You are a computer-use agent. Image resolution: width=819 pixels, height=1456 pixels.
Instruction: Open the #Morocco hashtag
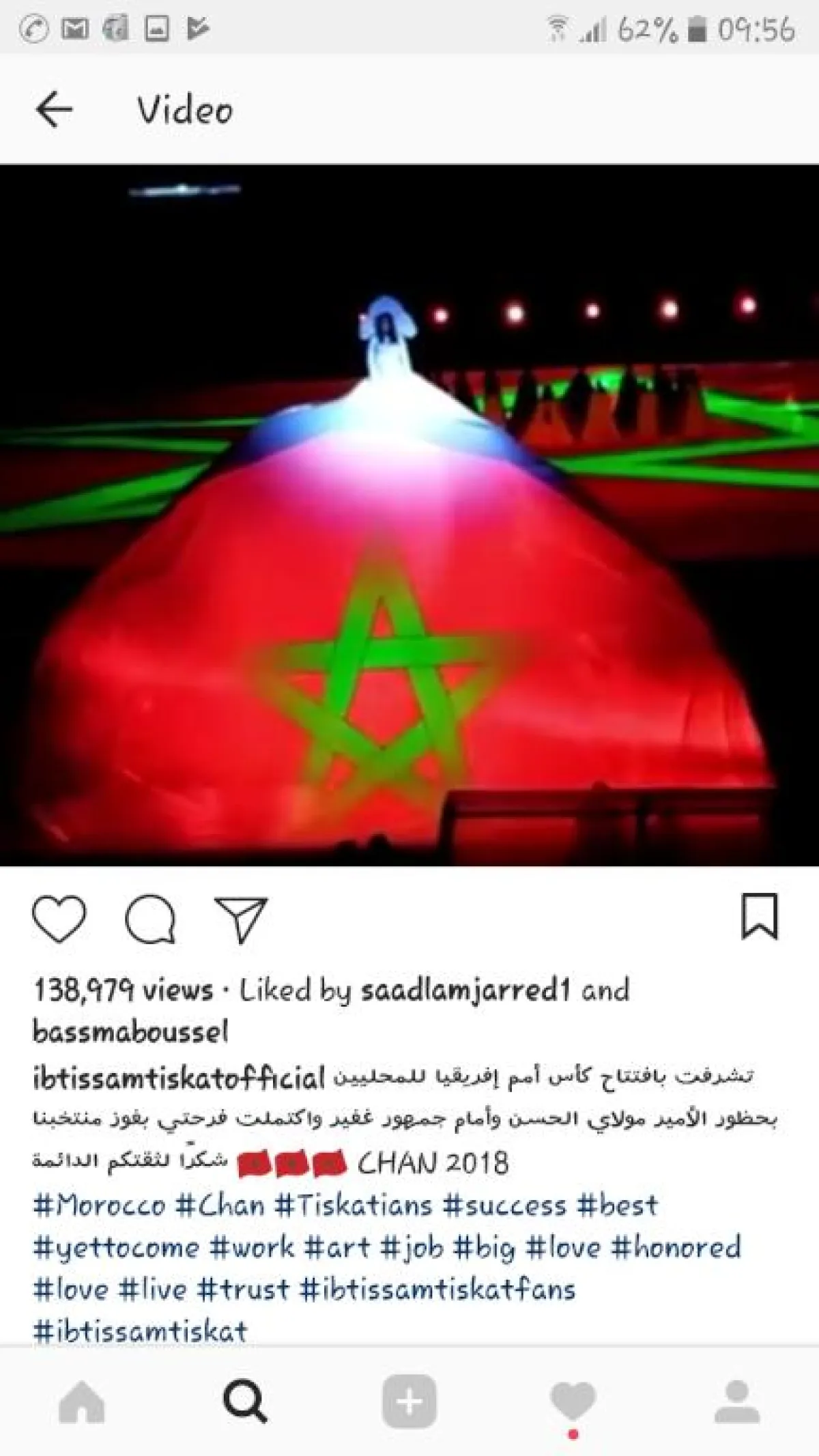[x=100, y=1205]
